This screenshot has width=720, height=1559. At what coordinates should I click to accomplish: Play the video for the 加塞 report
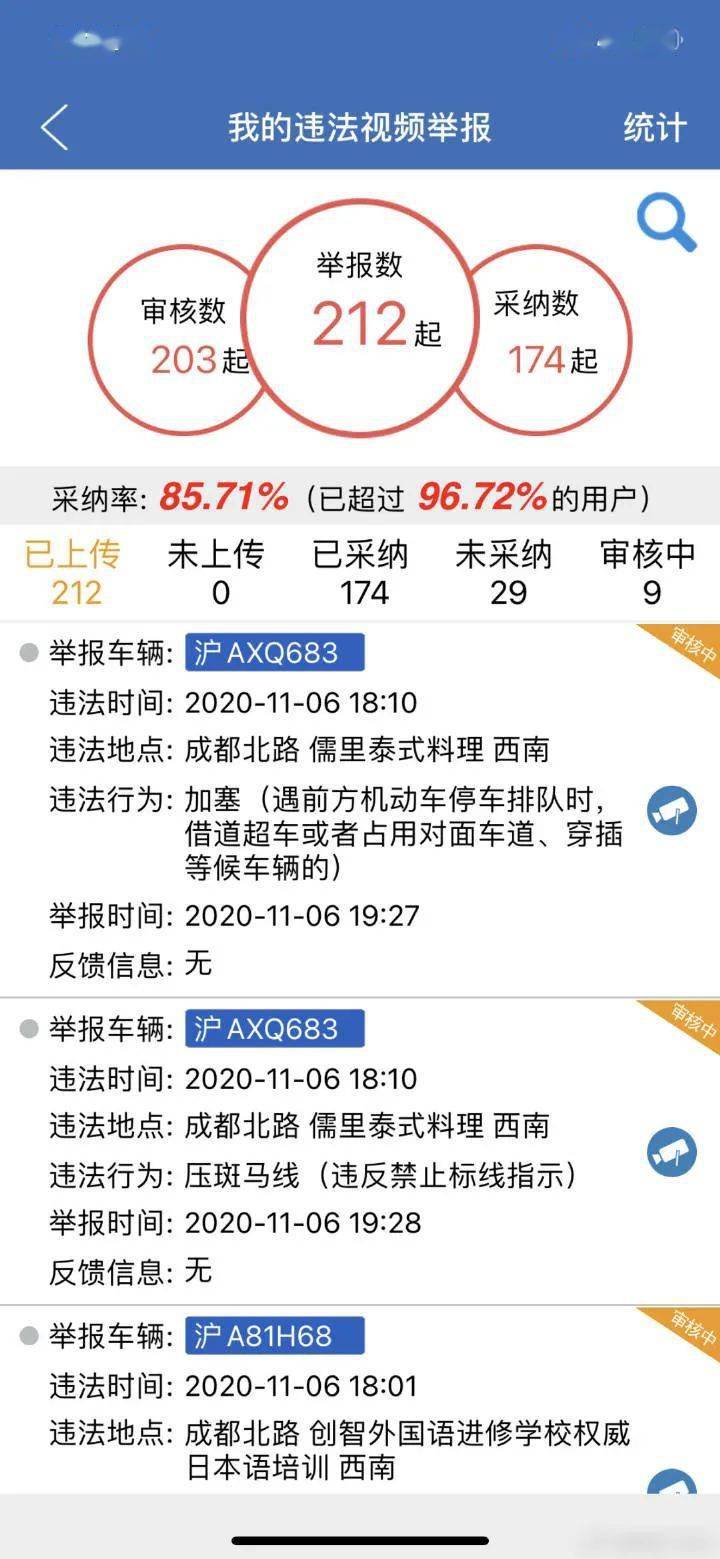pos(671,811)
